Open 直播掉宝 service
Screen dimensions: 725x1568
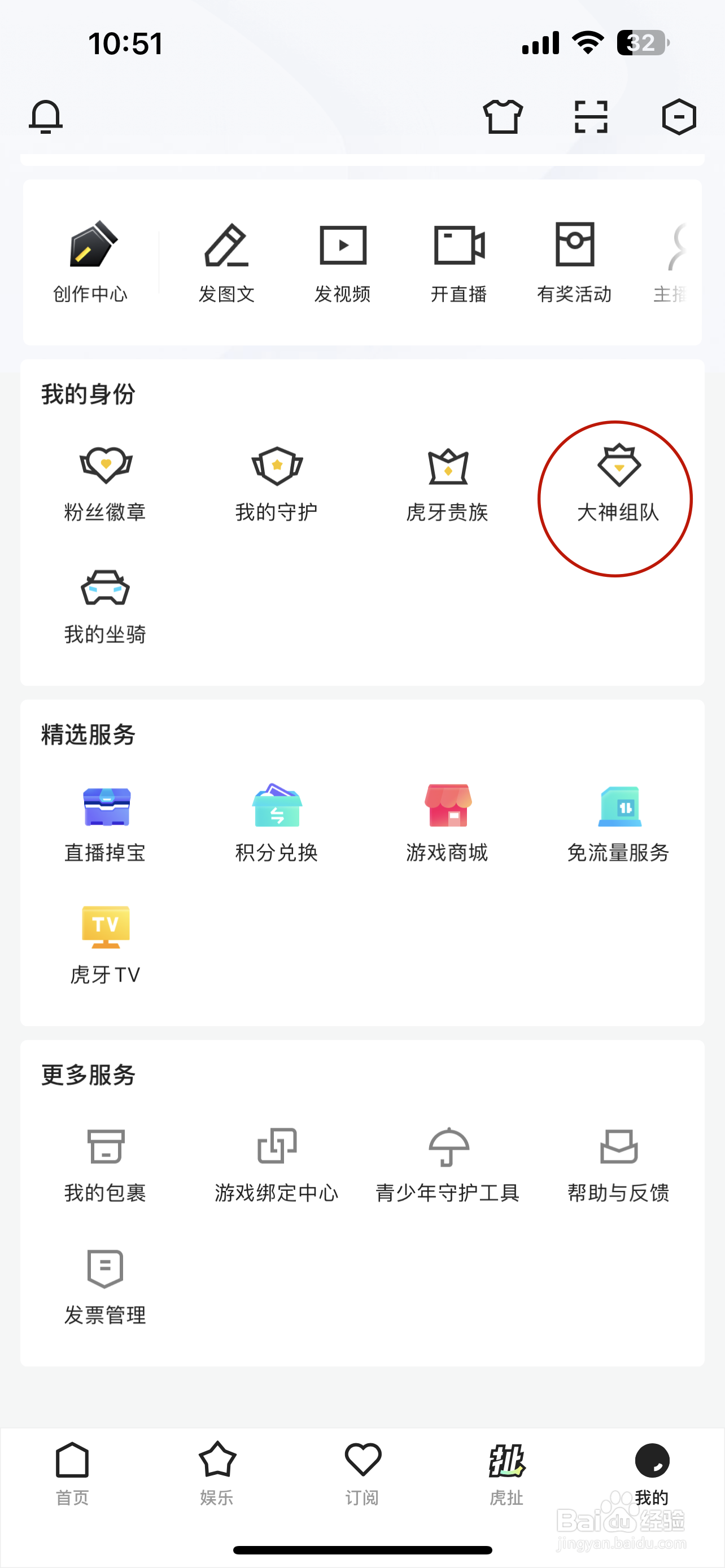point(106,824)
